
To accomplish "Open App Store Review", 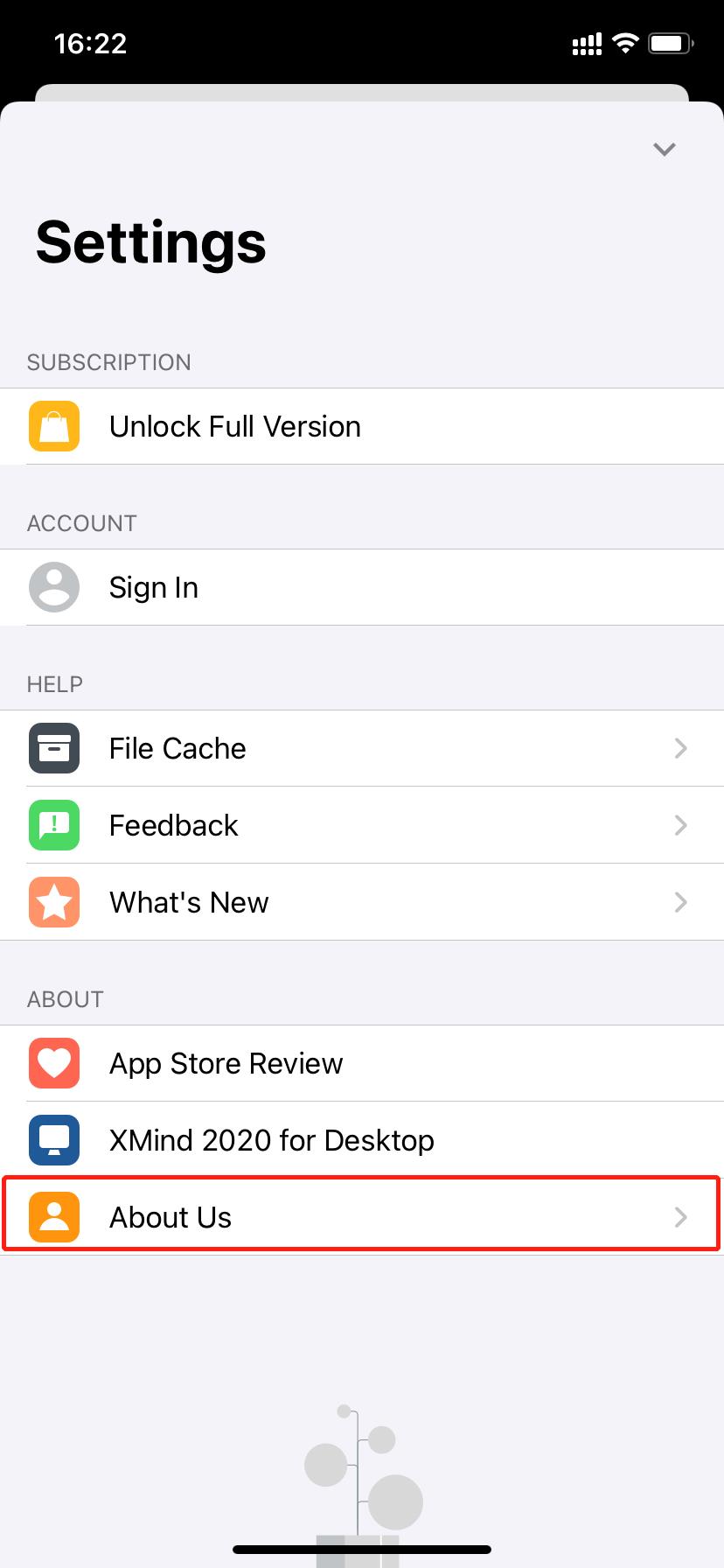I will (x=362, y=1063).
